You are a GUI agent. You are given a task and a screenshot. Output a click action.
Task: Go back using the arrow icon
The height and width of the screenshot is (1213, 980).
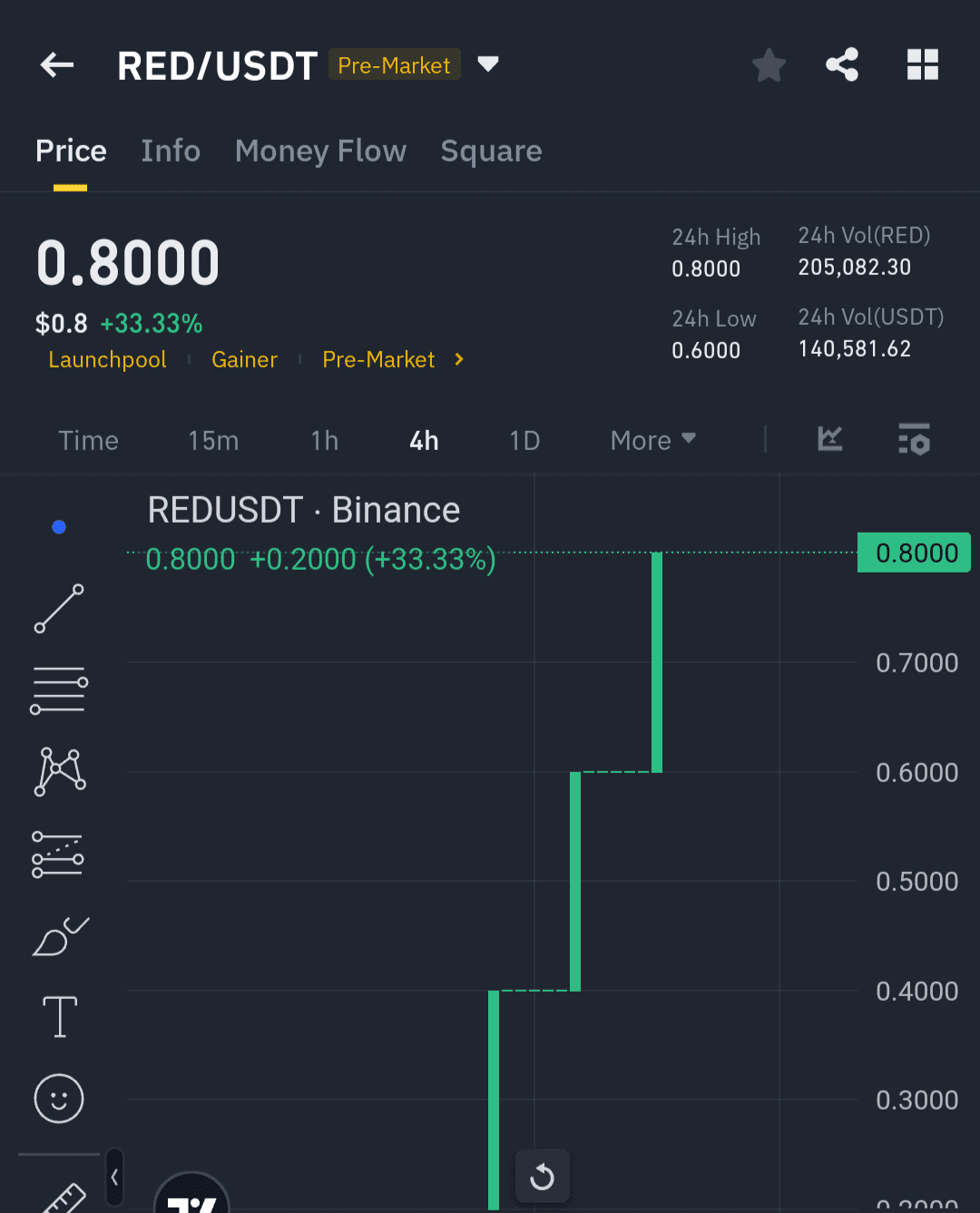point(57,64)
